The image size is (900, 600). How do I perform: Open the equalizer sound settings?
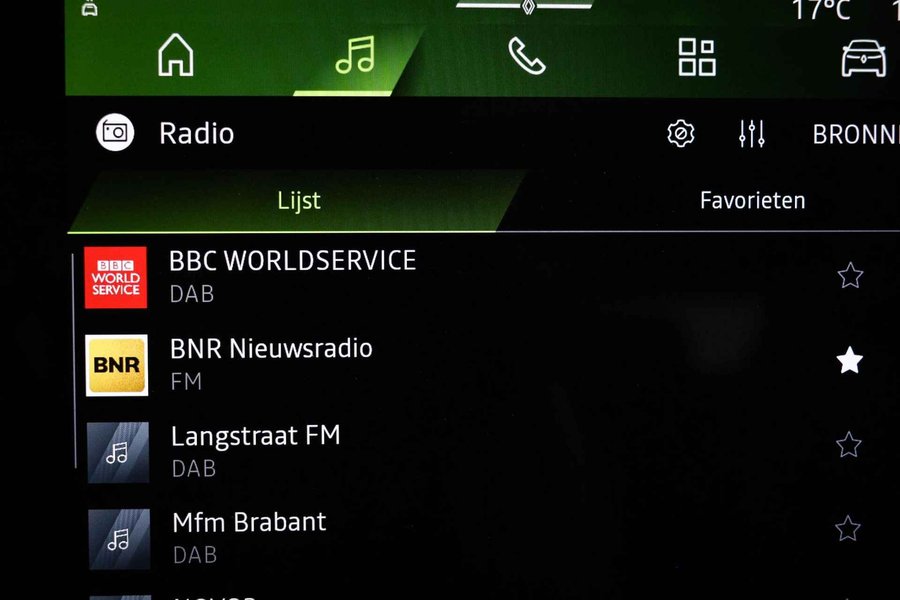[752, 133]
